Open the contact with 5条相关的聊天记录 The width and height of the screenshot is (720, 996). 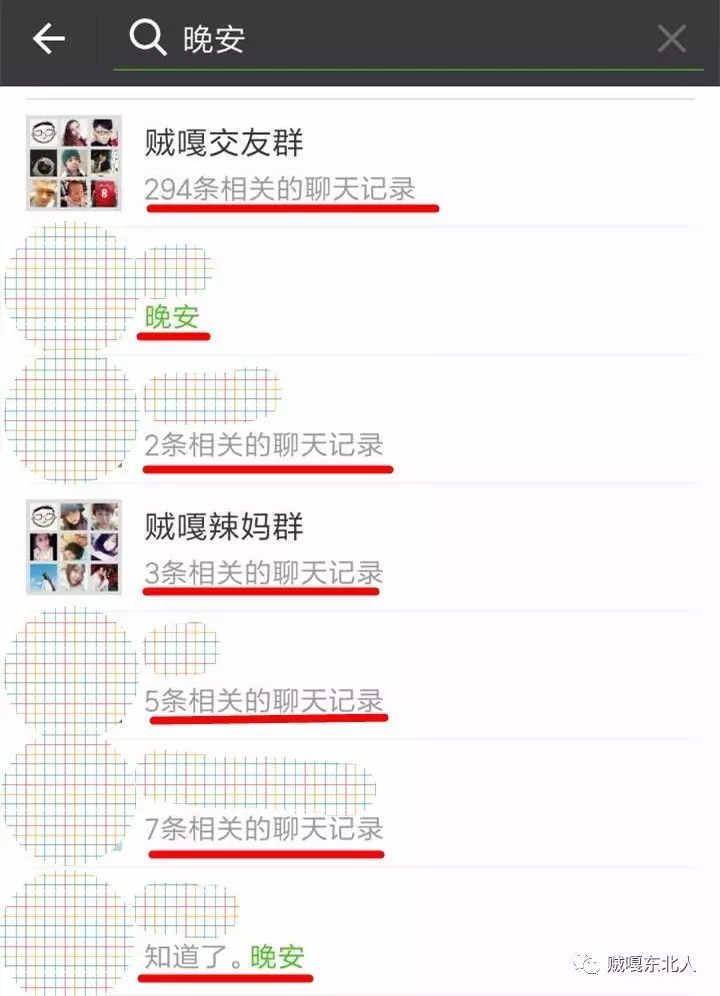(360, 676)
